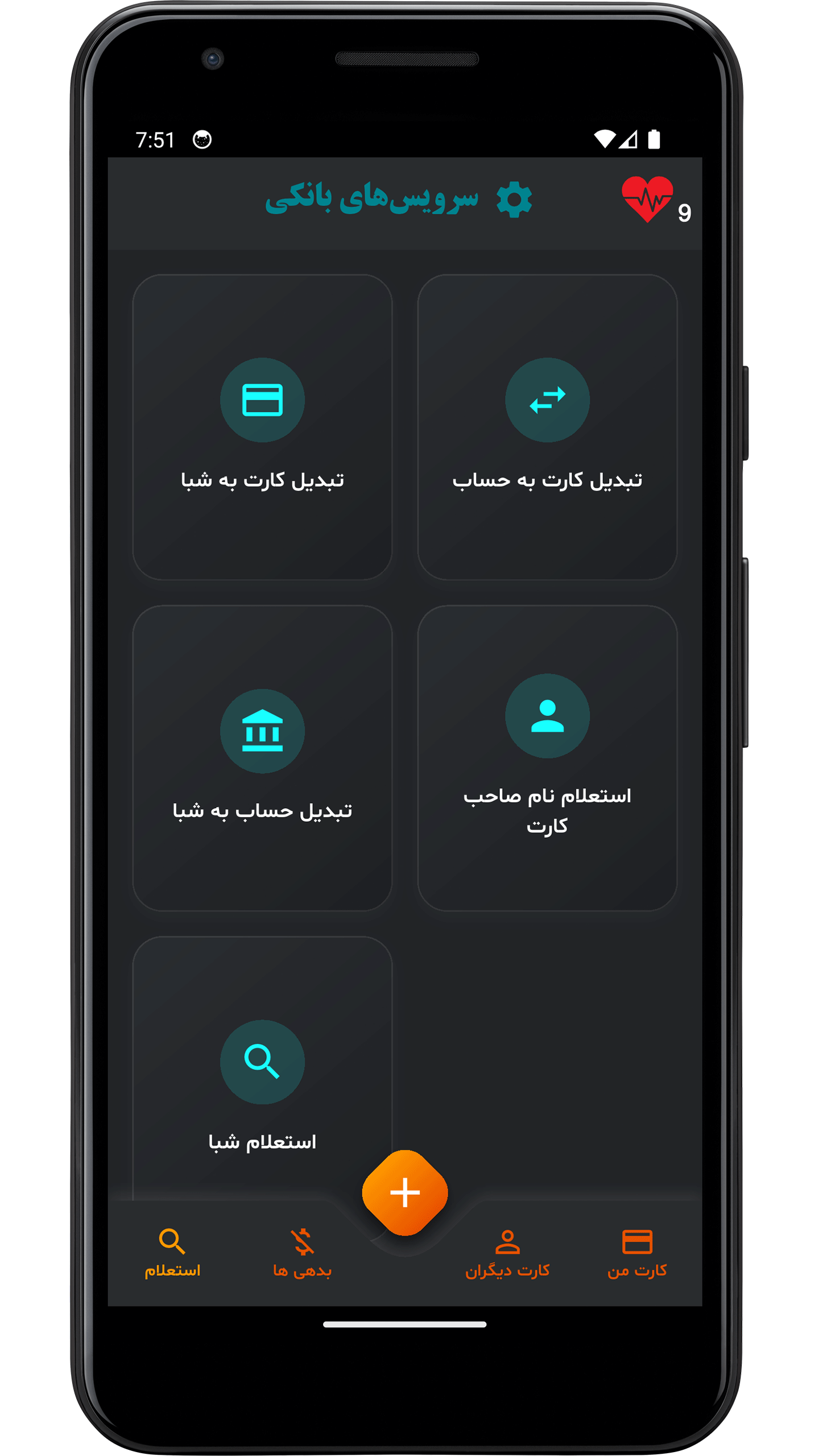Viewport: 819px width, 1456px height.
Task: Go to the بدهی ها tab
Action: pyautogui.click(x=302, y=1253)
